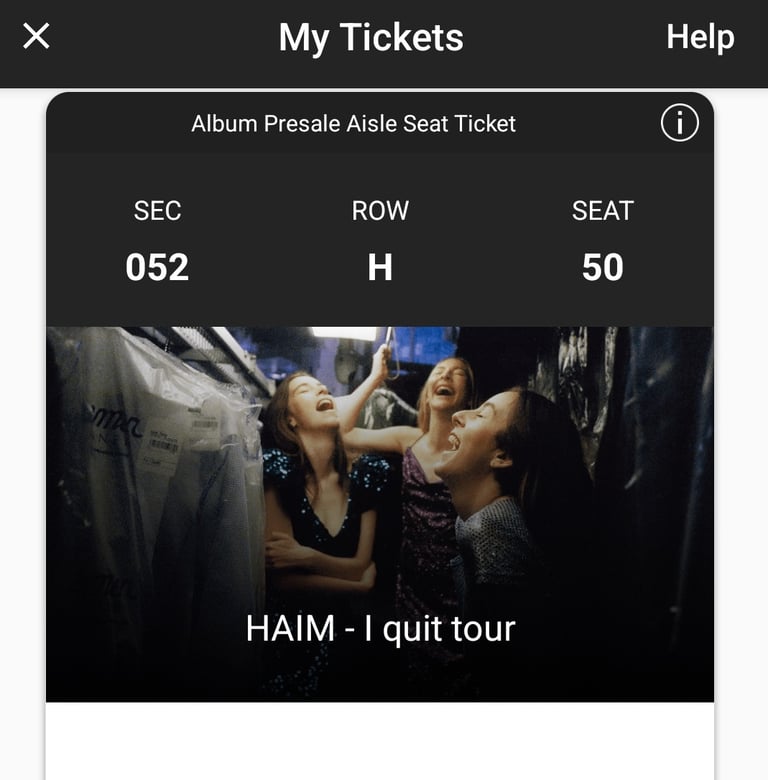Open the Help page
The height and width of the screenshot is (780, 768).
(x=700, y=37)
